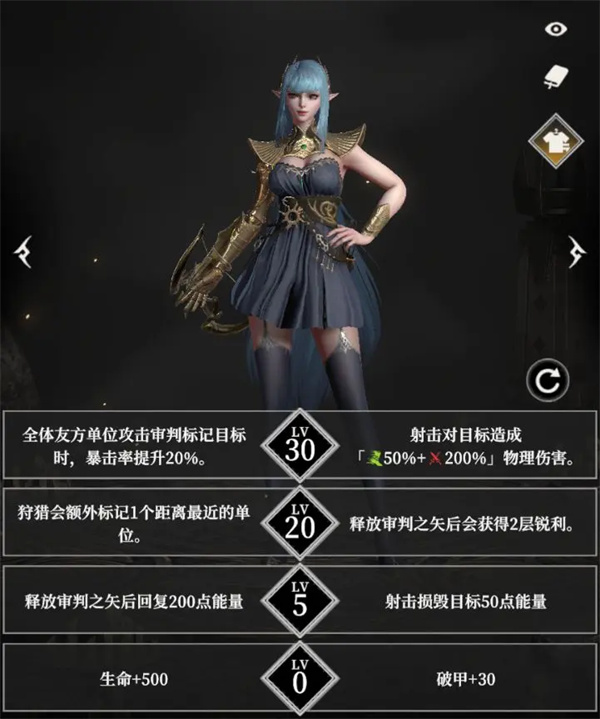Reset the character model rotation
Image resolution: width=600 pixels, height=719 pixels.
point(548,381)
